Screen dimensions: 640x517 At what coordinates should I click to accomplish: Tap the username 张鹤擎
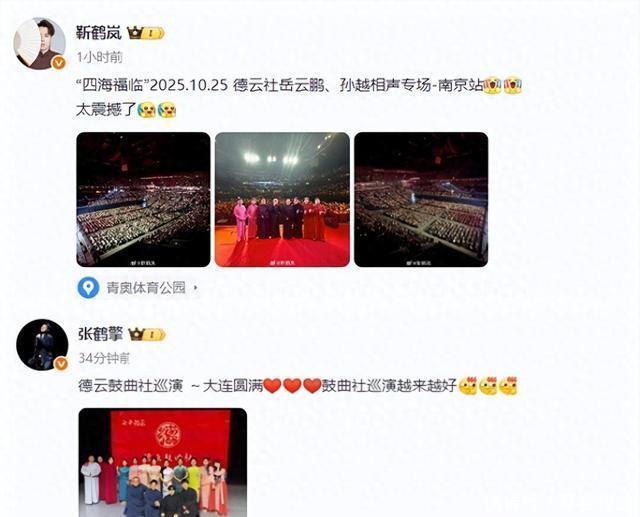click(x=100, y=334)
